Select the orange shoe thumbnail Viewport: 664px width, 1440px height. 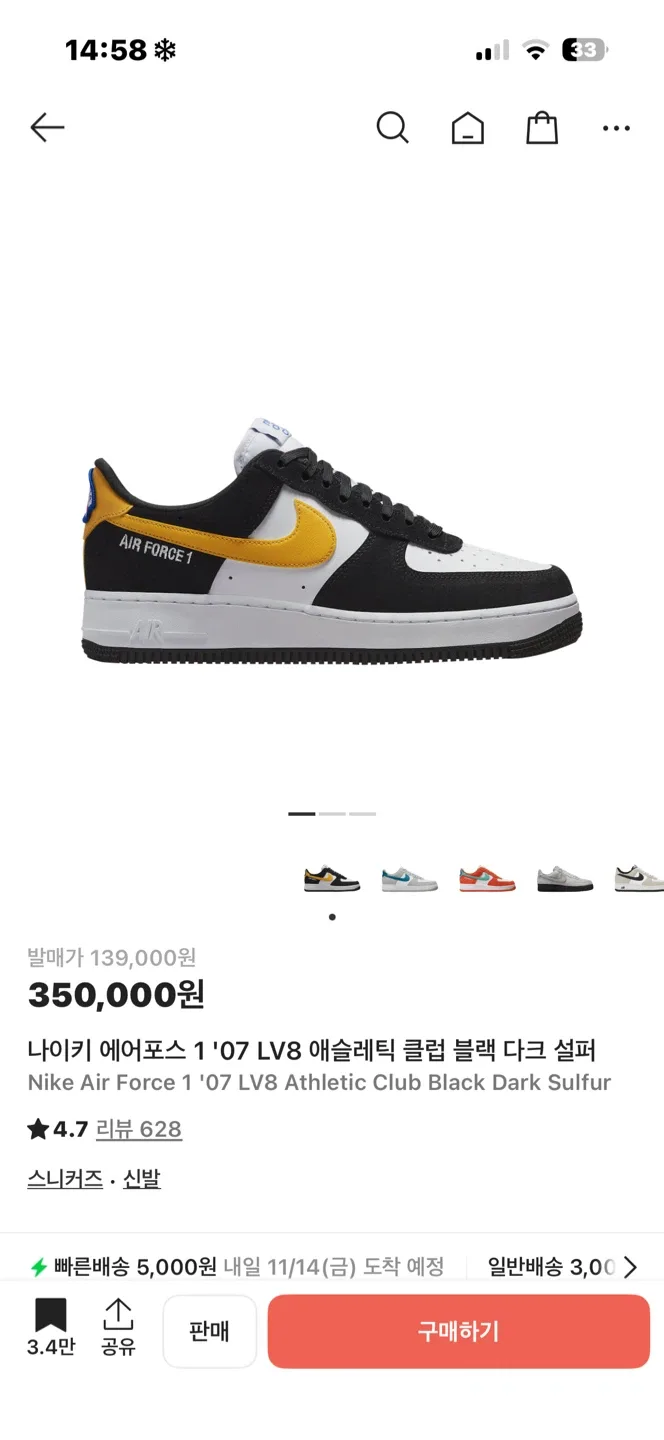[x=487, y=879]
